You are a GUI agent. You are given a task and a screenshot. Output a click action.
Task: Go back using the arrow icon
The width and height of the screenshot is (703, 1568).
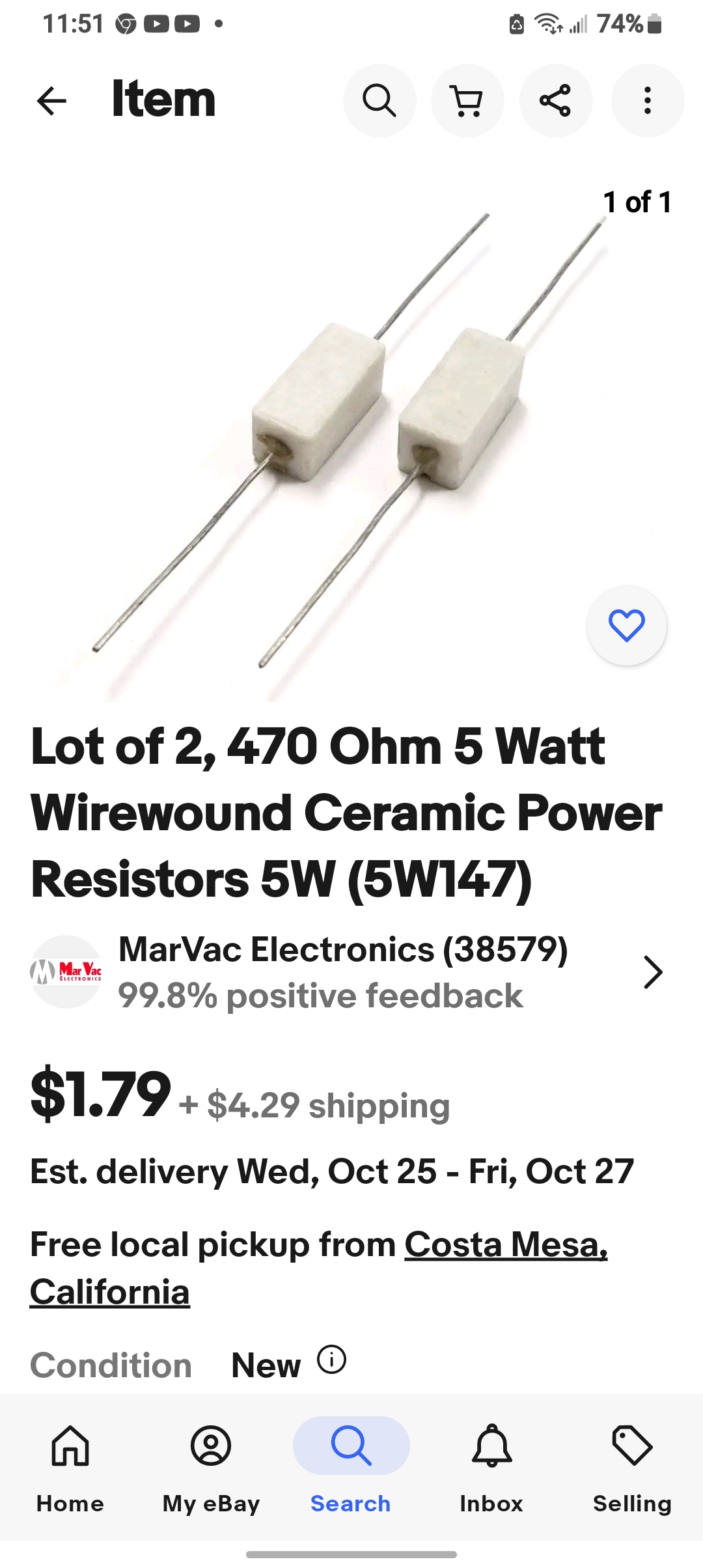click(51, 101)
